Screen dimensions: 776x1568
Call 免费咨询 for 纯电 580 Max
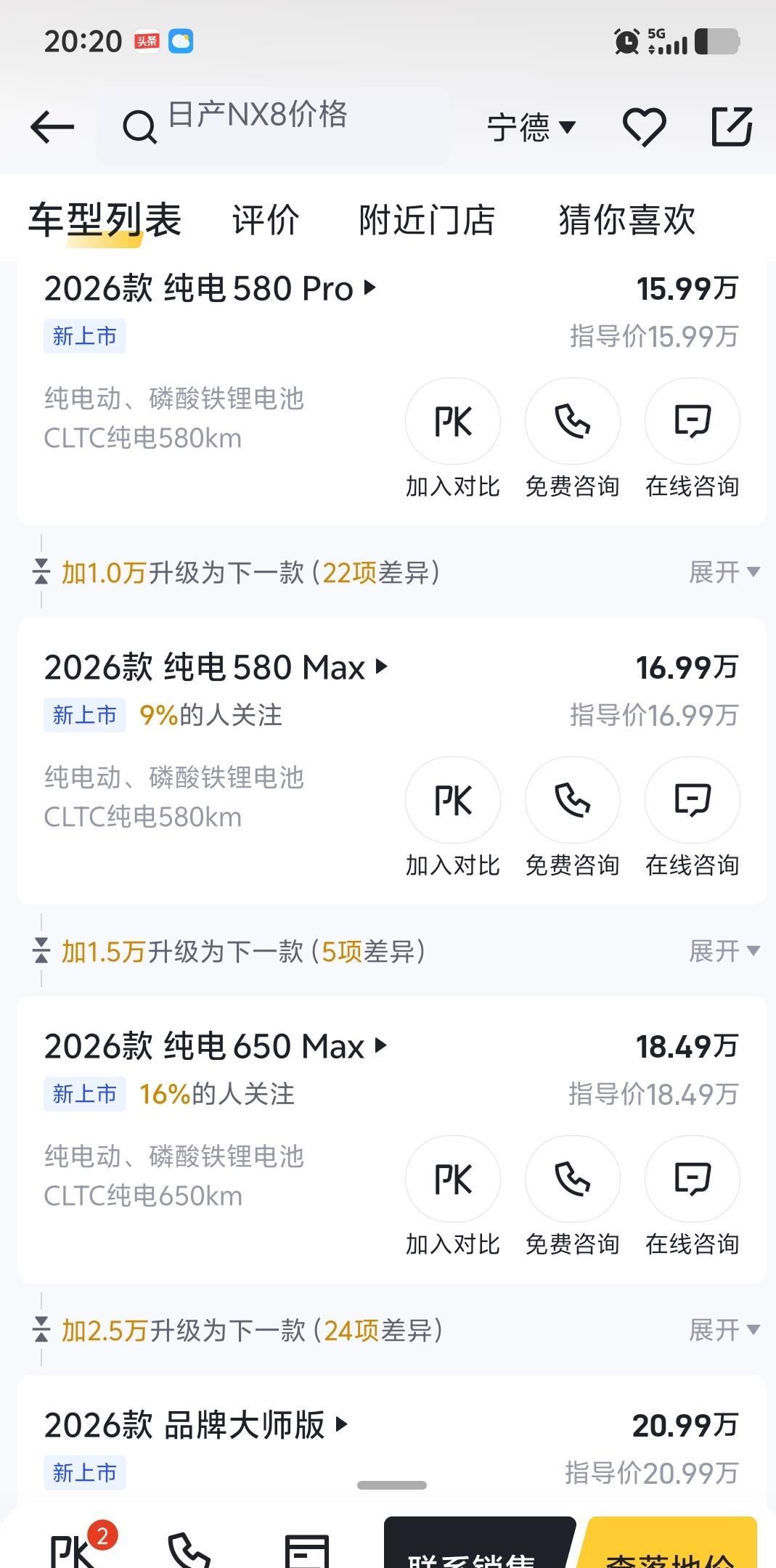572,801
